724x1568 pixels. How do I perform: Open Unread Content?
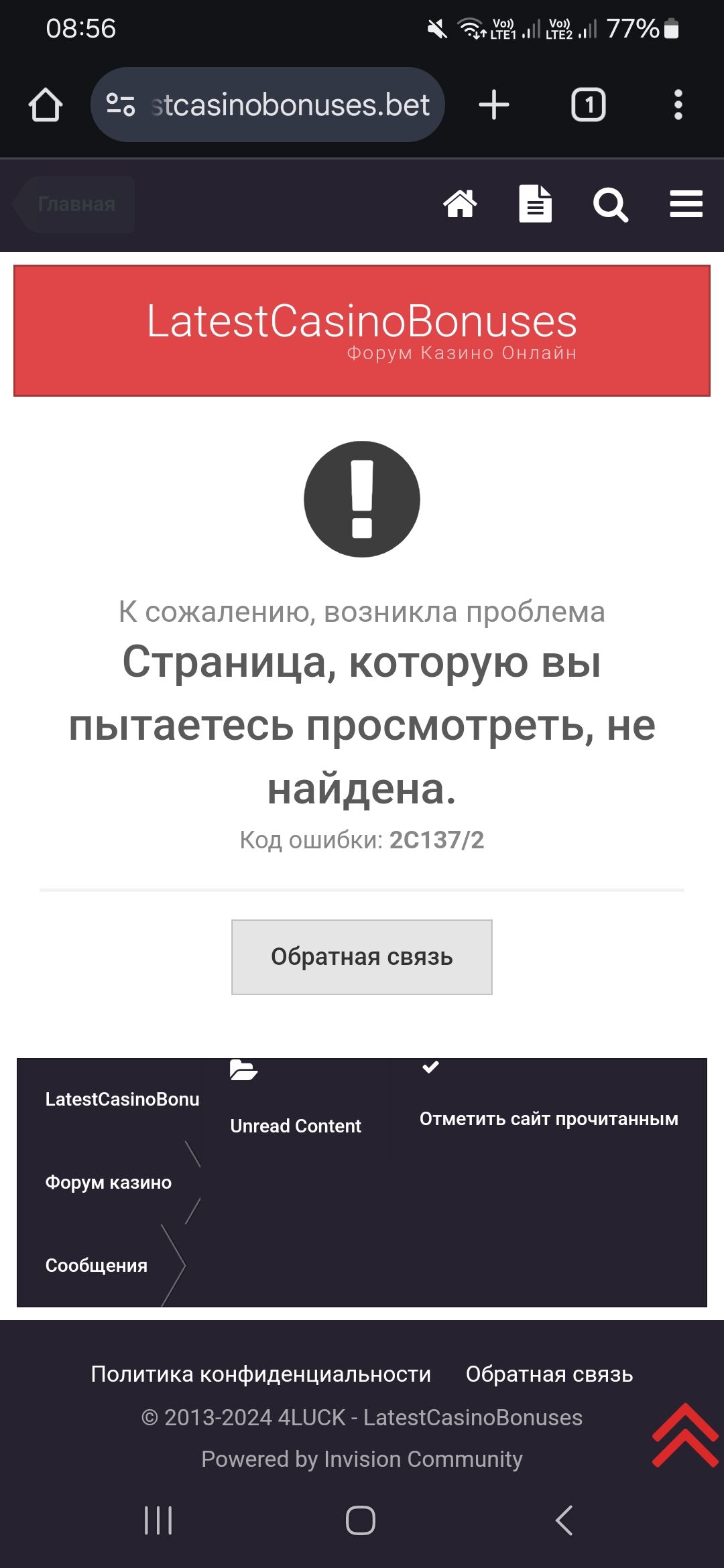click(295, 1126)
